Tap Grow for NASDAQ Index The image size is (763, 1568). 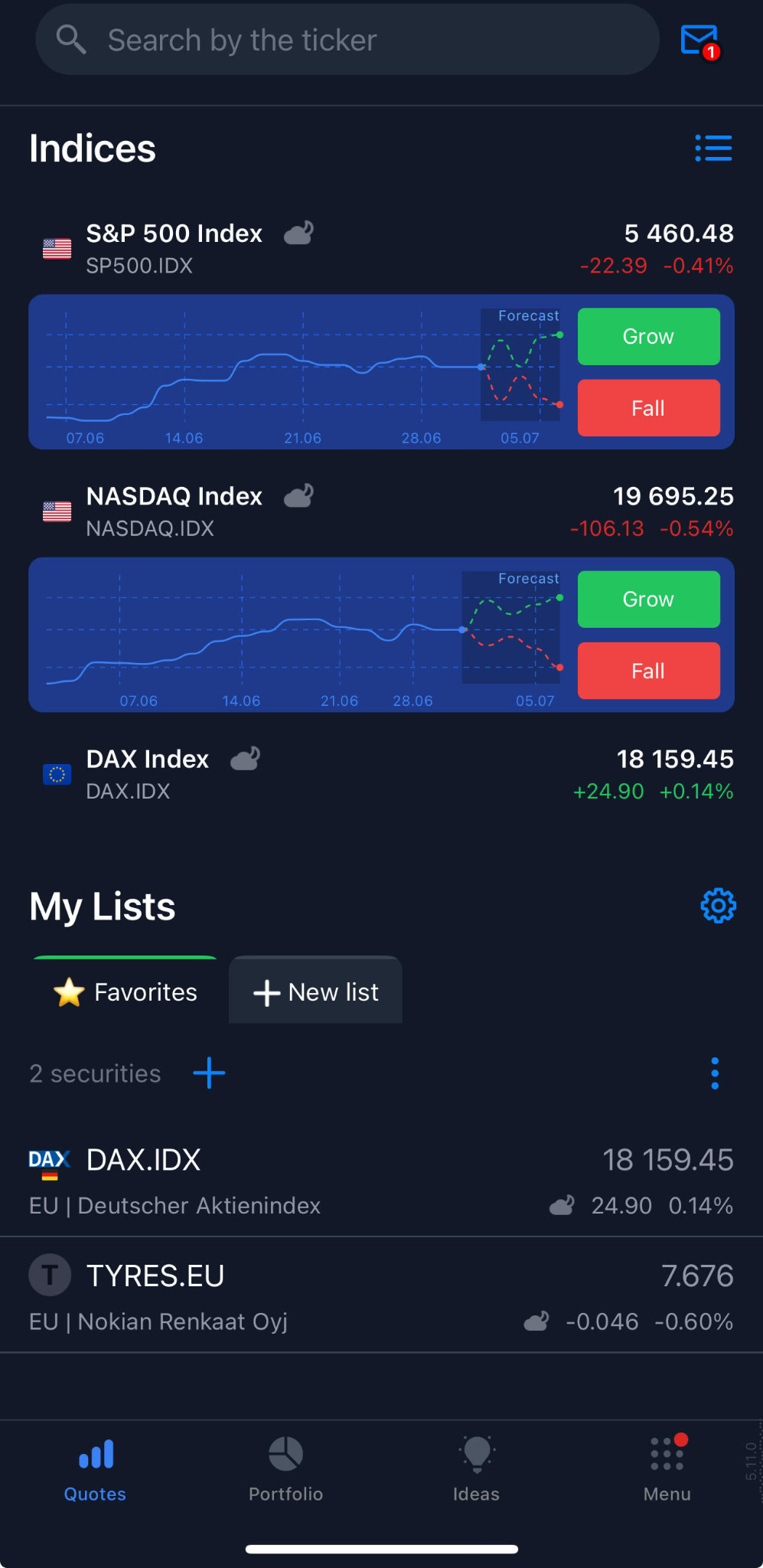[x=648, y=599]
